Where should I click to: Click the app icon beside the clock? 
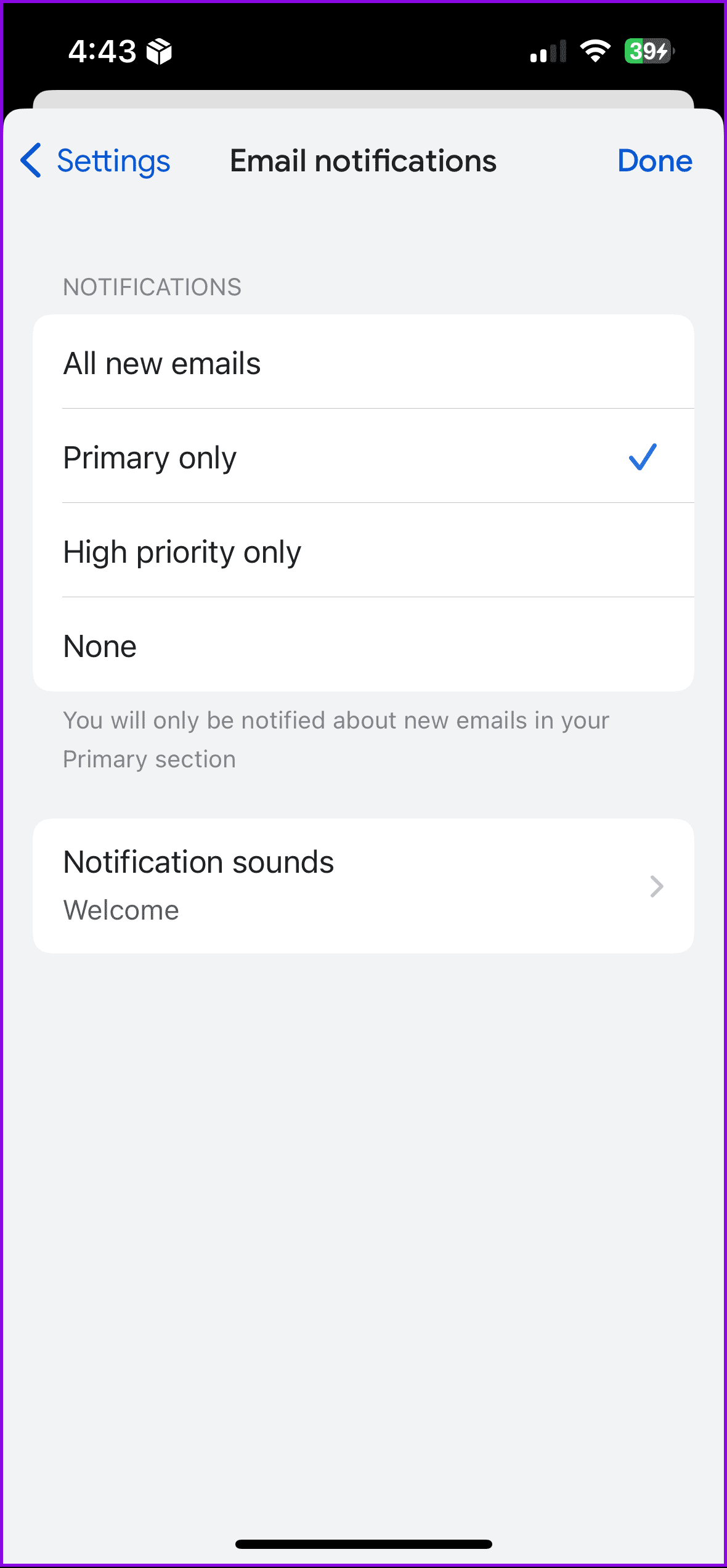point(160,51)
